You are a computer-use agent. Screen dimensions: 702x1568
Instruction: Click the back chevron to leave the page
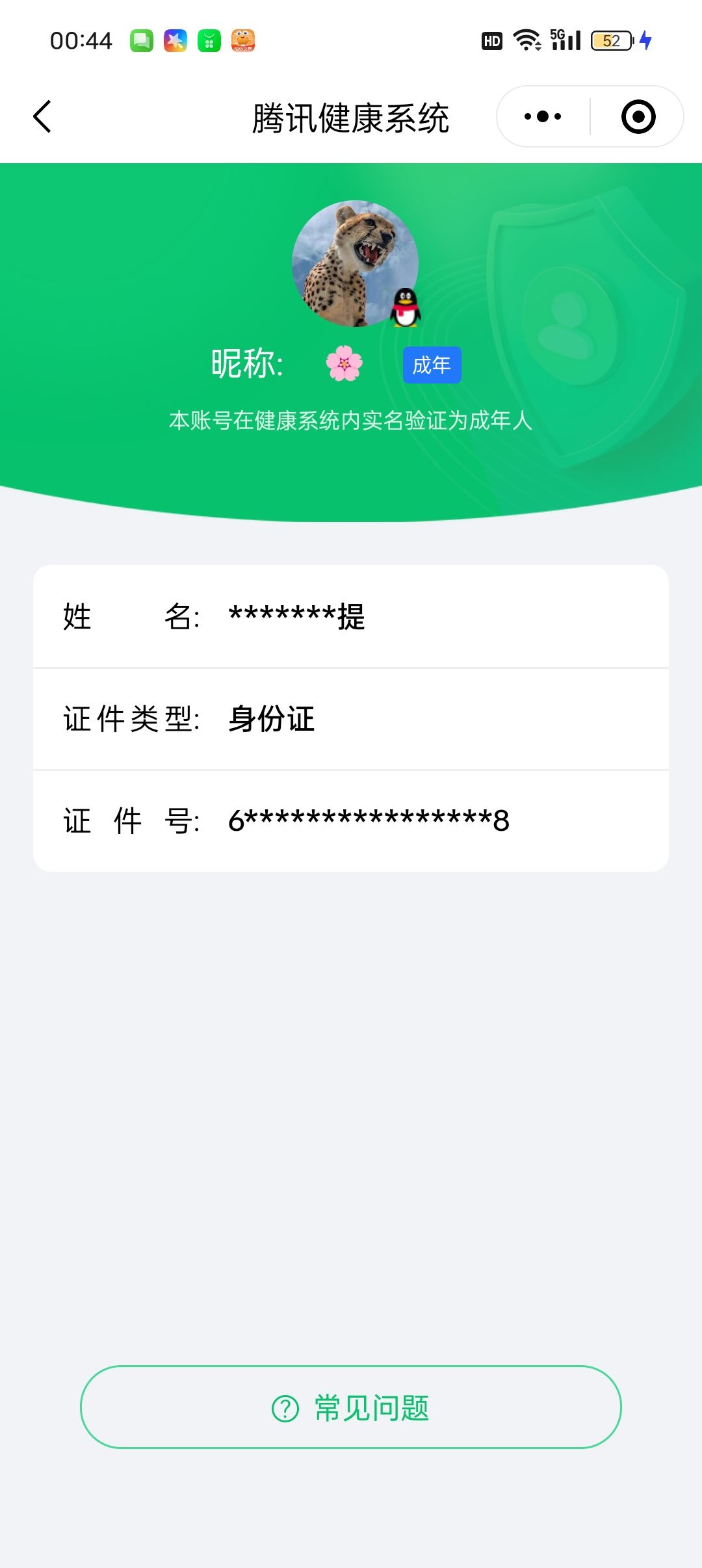[42, 116]
